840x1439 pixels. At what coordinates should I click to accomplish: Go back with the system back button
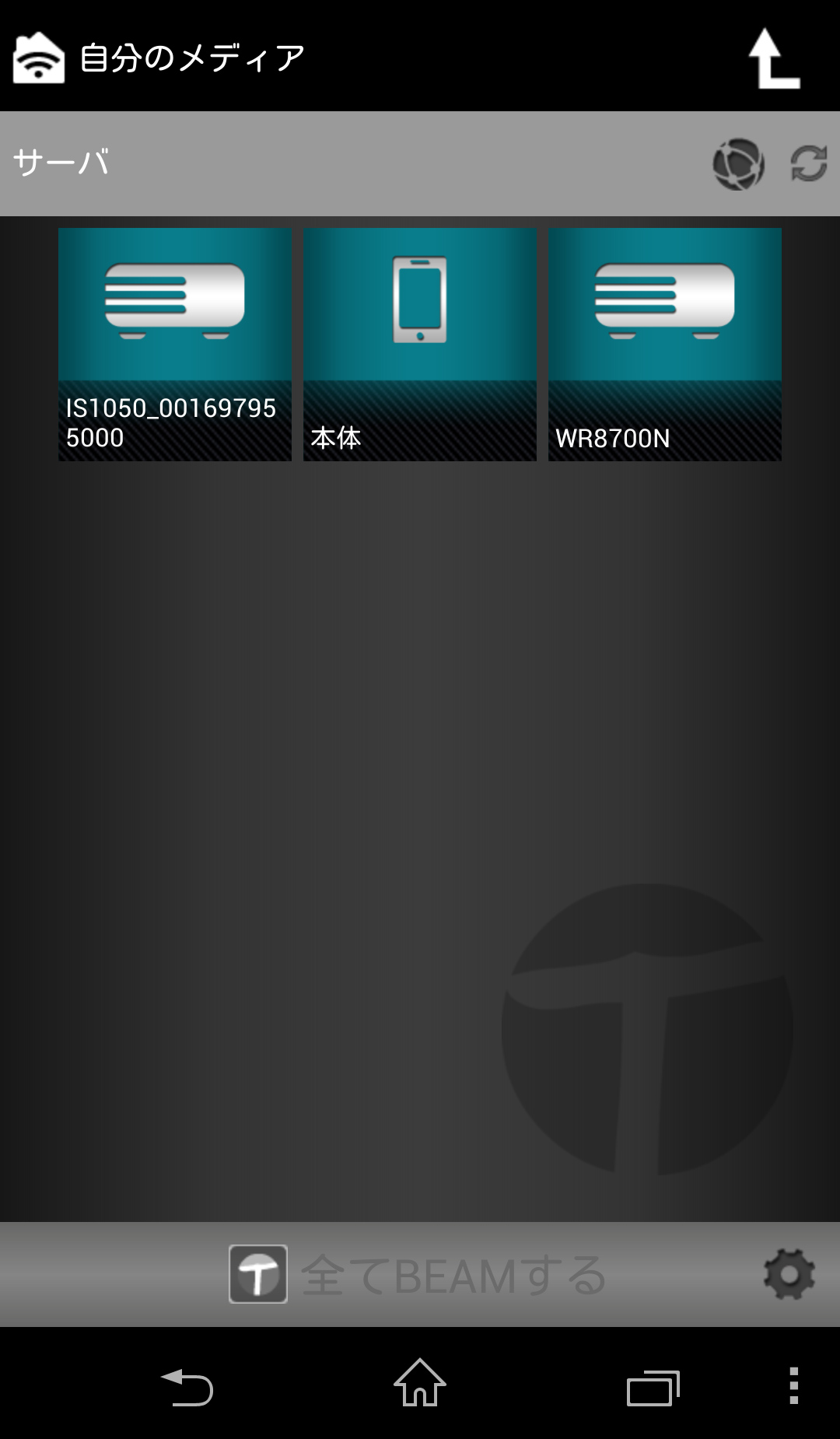pos(187,1387)
